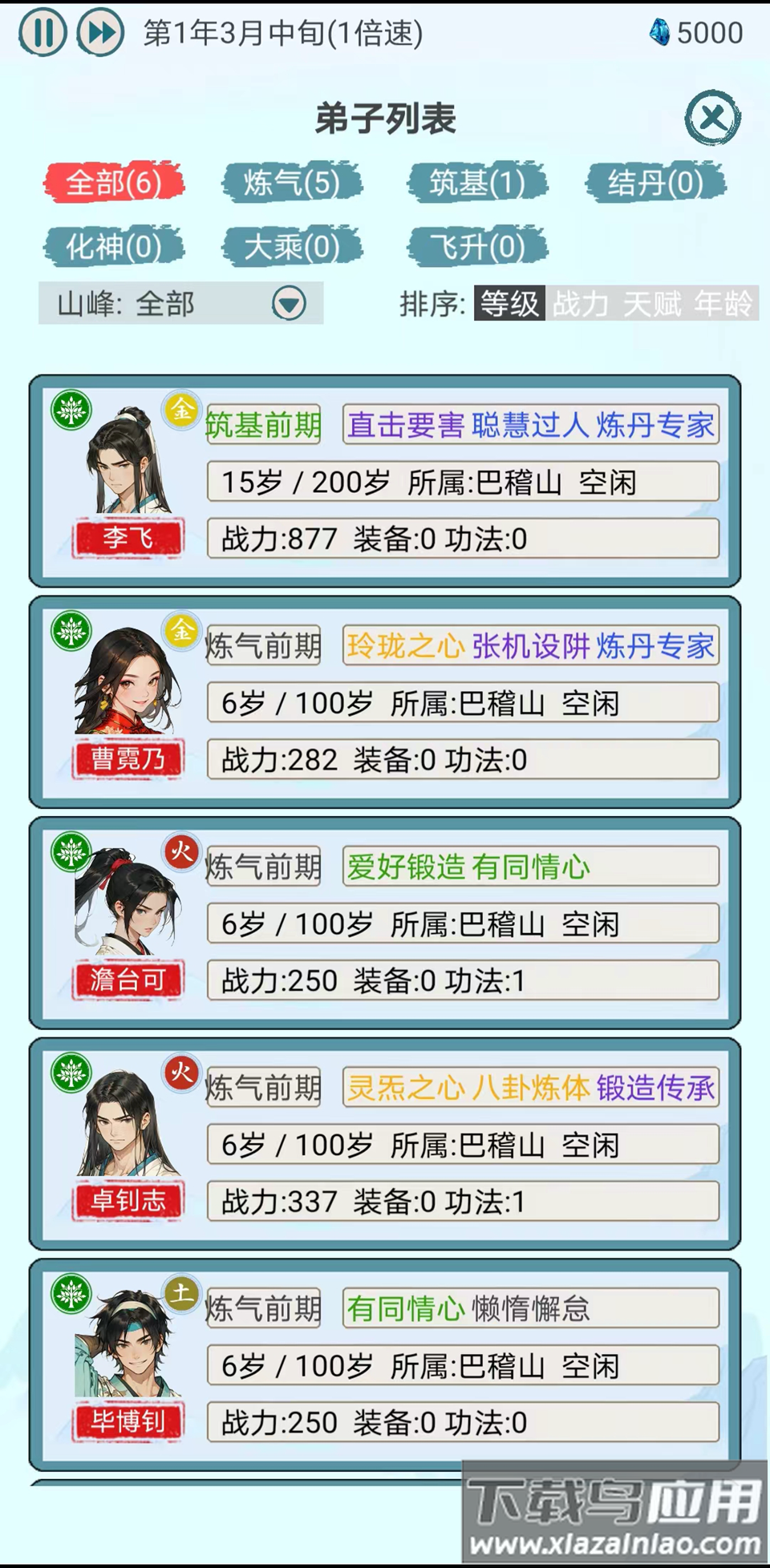Filter disciples by 筑基(1)
This screenshot has height=1568, width=770.
(x=477, y=183)
